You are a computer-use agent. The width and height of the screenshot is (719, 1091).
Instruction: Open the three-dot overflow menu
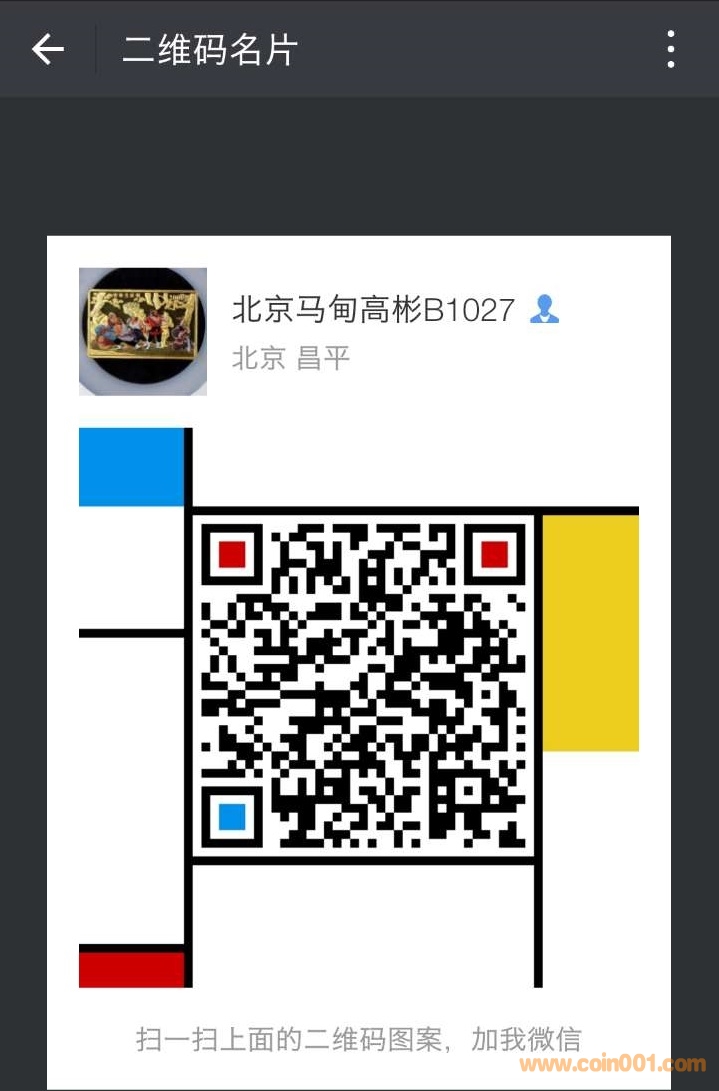tap(670, 49)
